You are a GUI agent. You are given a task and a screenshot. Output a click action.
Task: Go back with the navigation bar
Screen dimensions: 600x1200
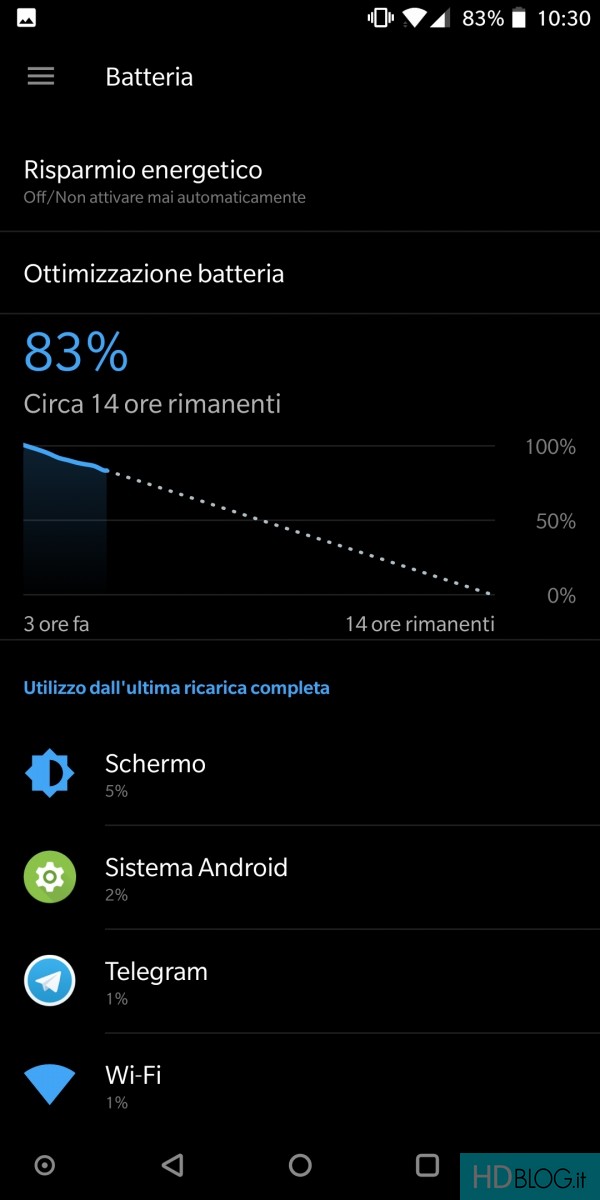pyautogui.click(x=173, y=1165)
